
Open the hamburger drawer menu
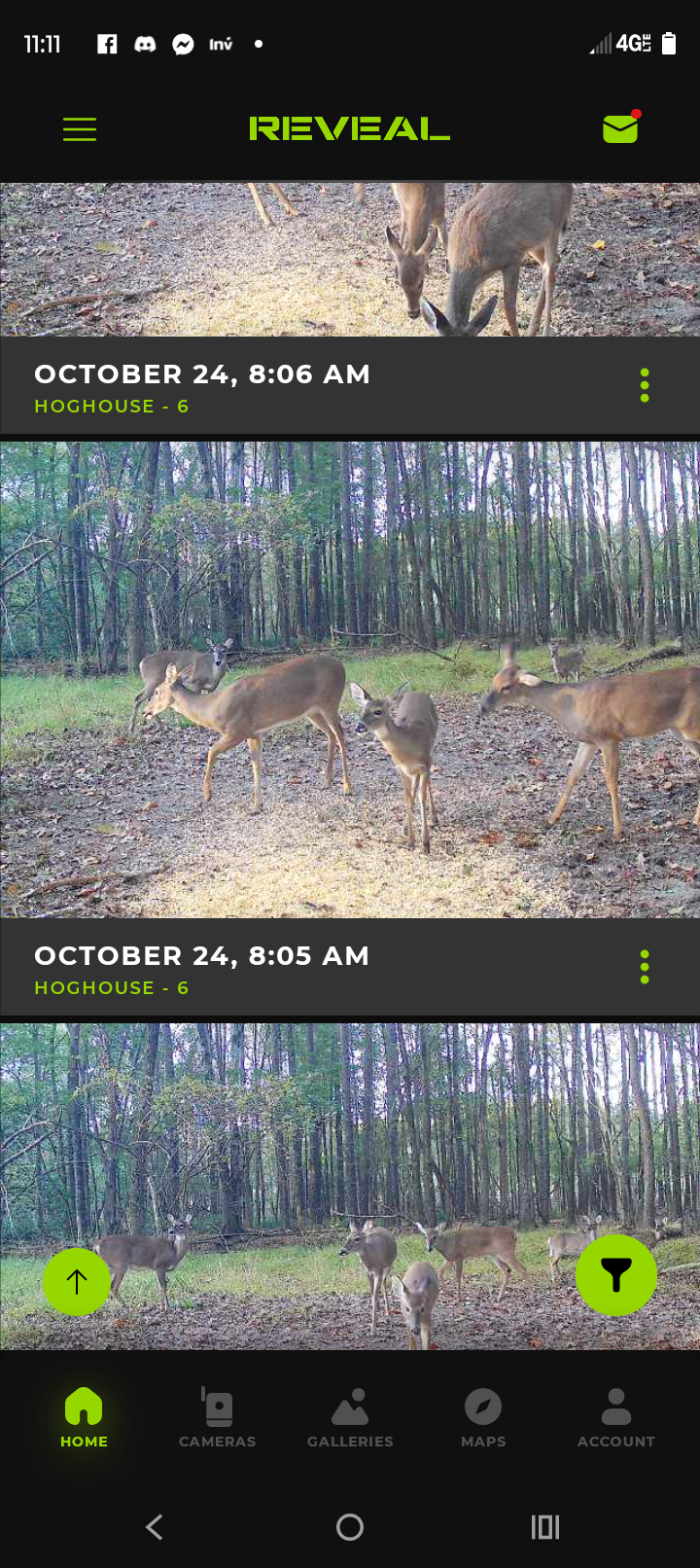tap(80, 129)
